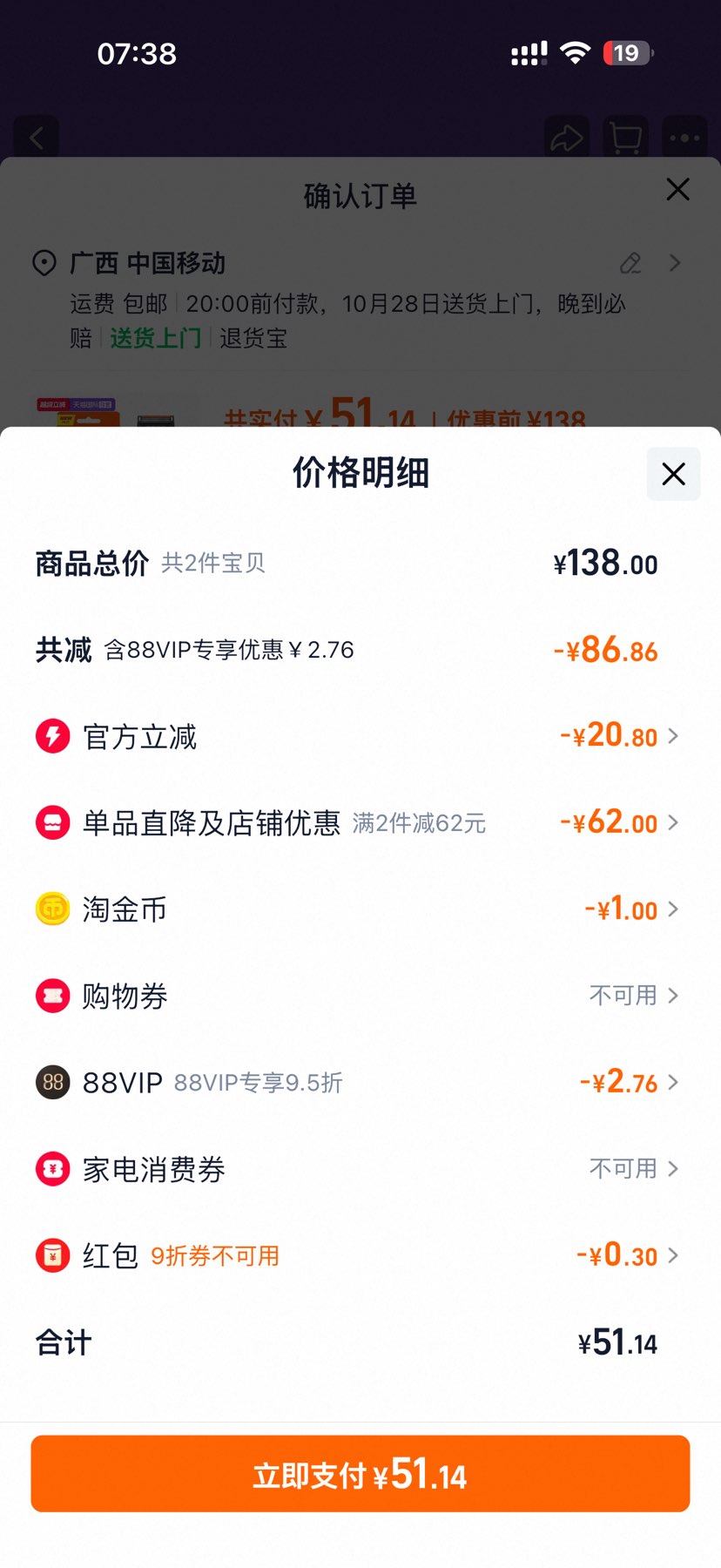This screenshot has width=721, height=1568.
Task: Click the edit pencil beside the address
Action: coord(630,263)
